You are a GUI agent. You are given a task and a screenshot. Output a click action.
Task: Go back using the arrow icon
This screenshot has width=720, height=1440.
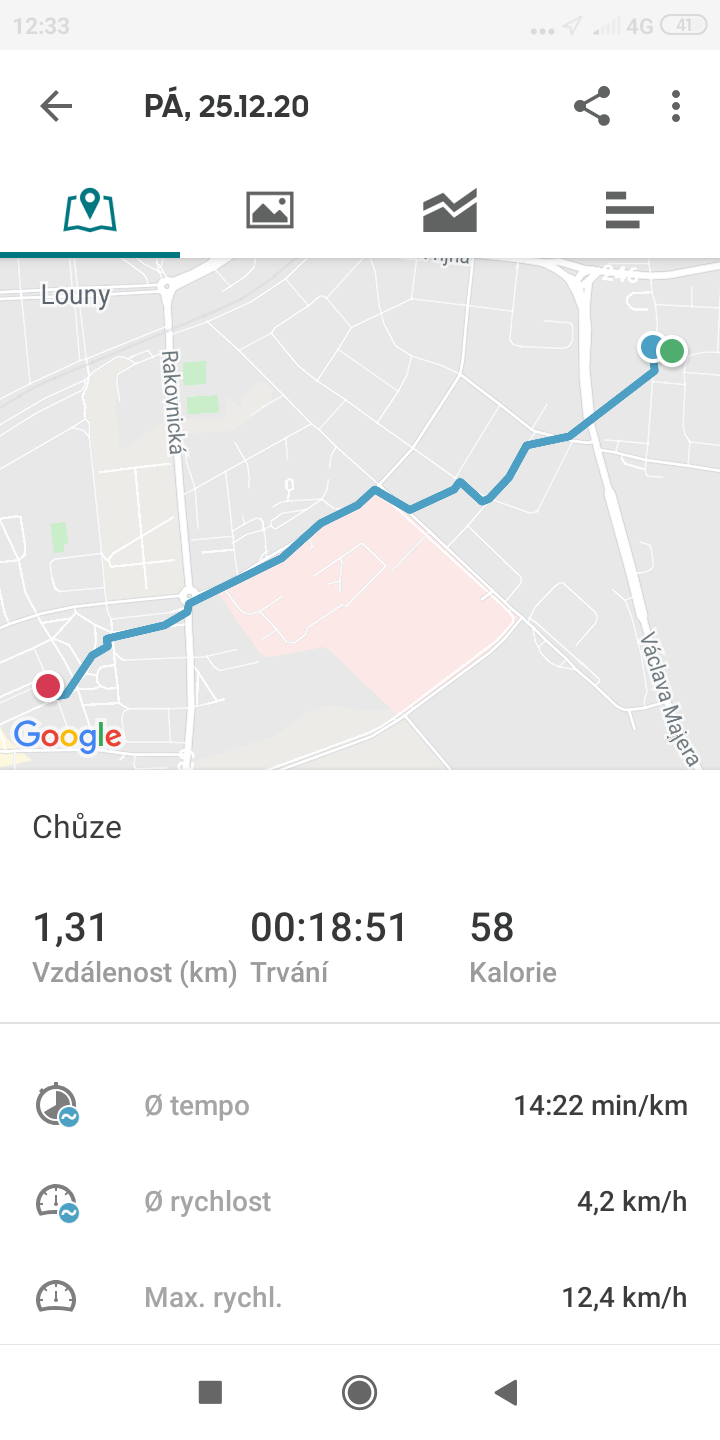click(56, 106)
